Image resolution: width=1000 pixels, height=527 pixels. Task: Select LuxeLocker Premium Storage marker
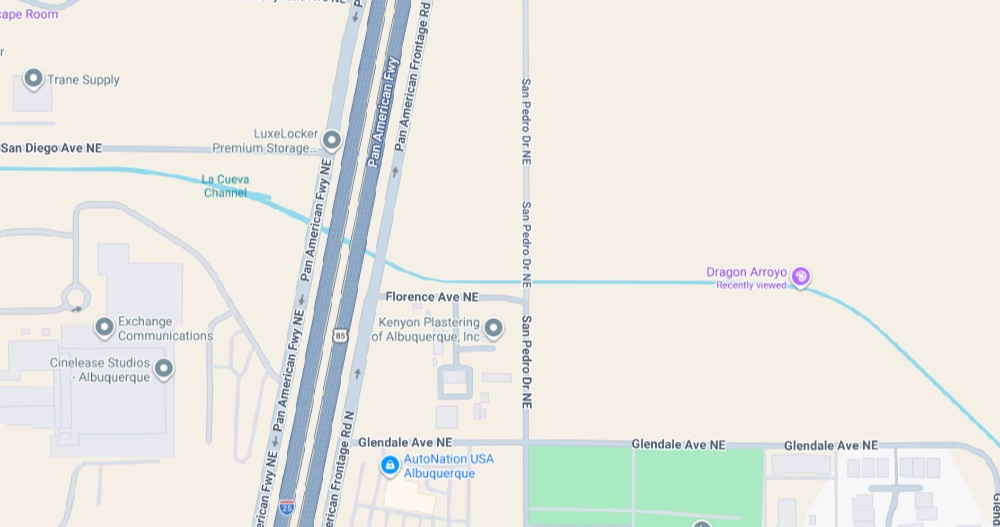[x=332, y=140]
